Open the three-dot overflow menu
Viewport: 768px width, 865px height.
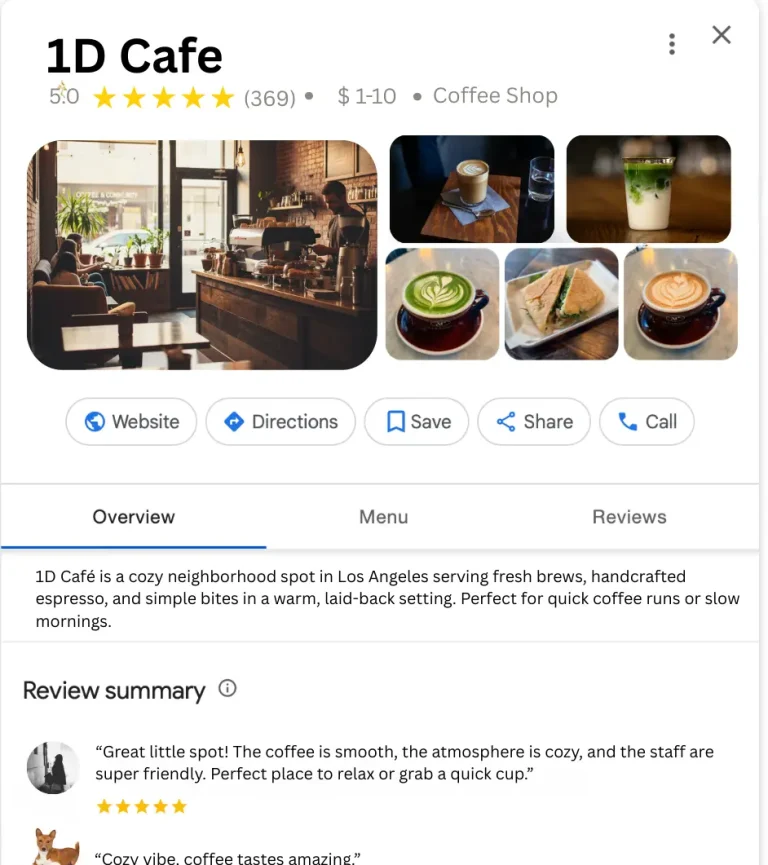(672, 44)
